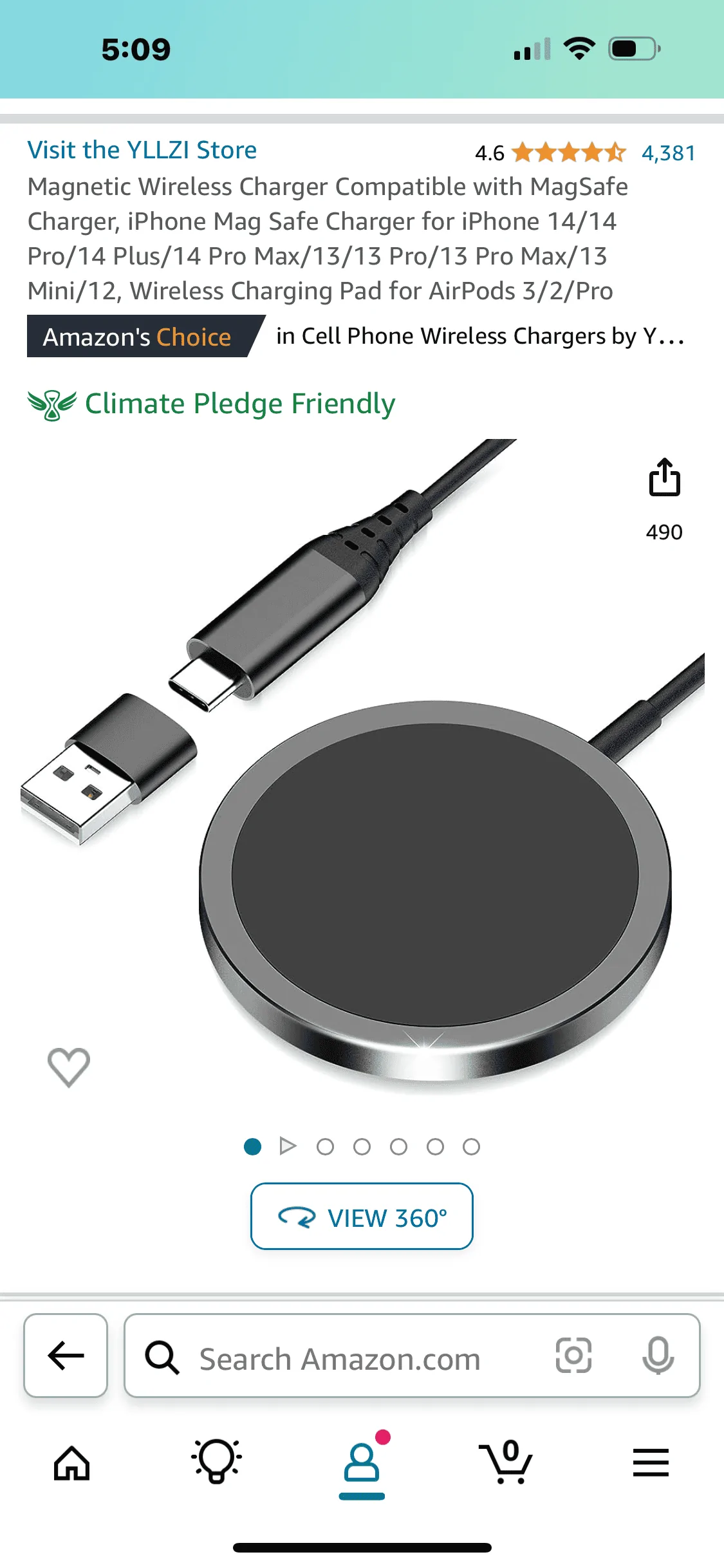Open Climate Pledge Friendly details
The image size is (724, 1568).
coord(239,404)
